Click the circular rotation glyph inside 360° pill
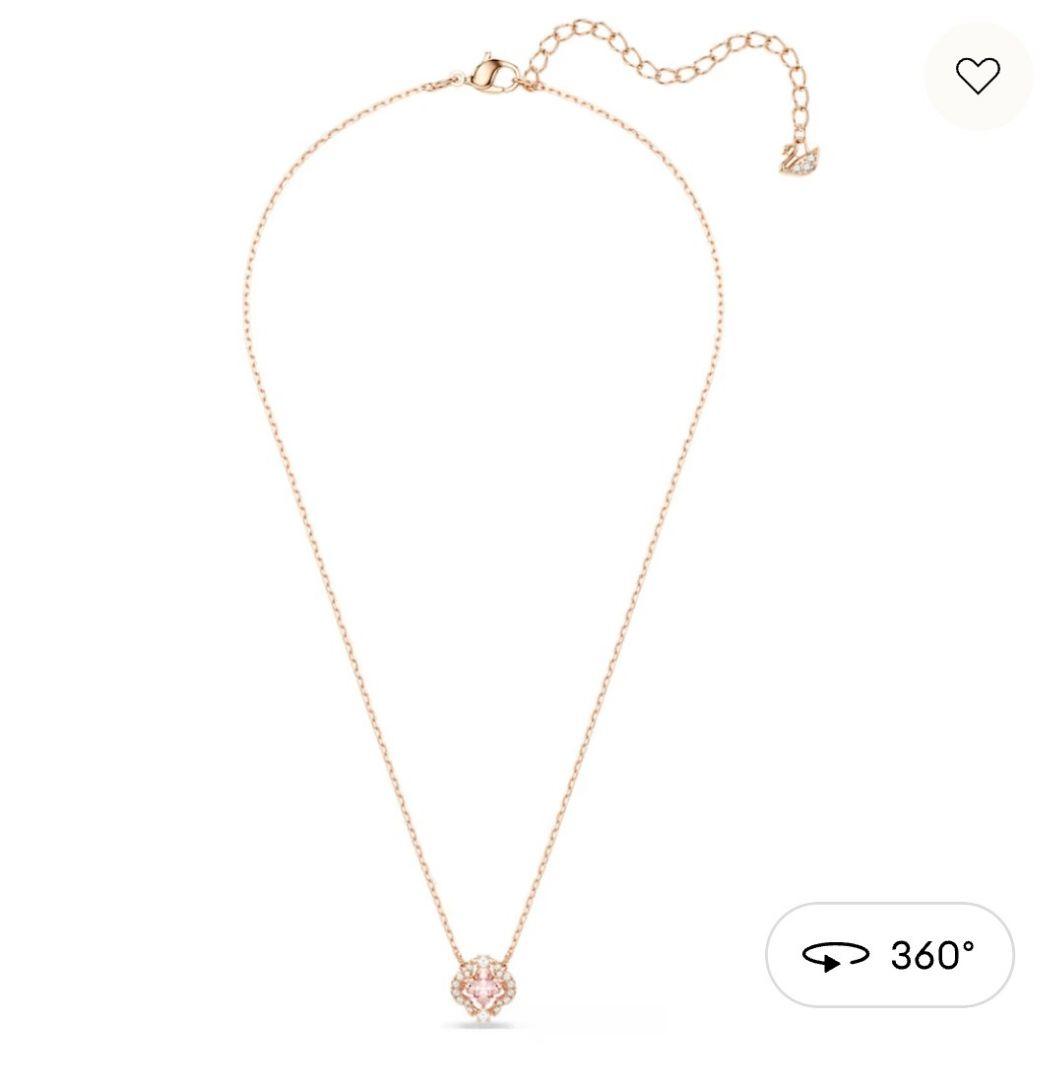1063x1080 pixels. click(838, 957)
